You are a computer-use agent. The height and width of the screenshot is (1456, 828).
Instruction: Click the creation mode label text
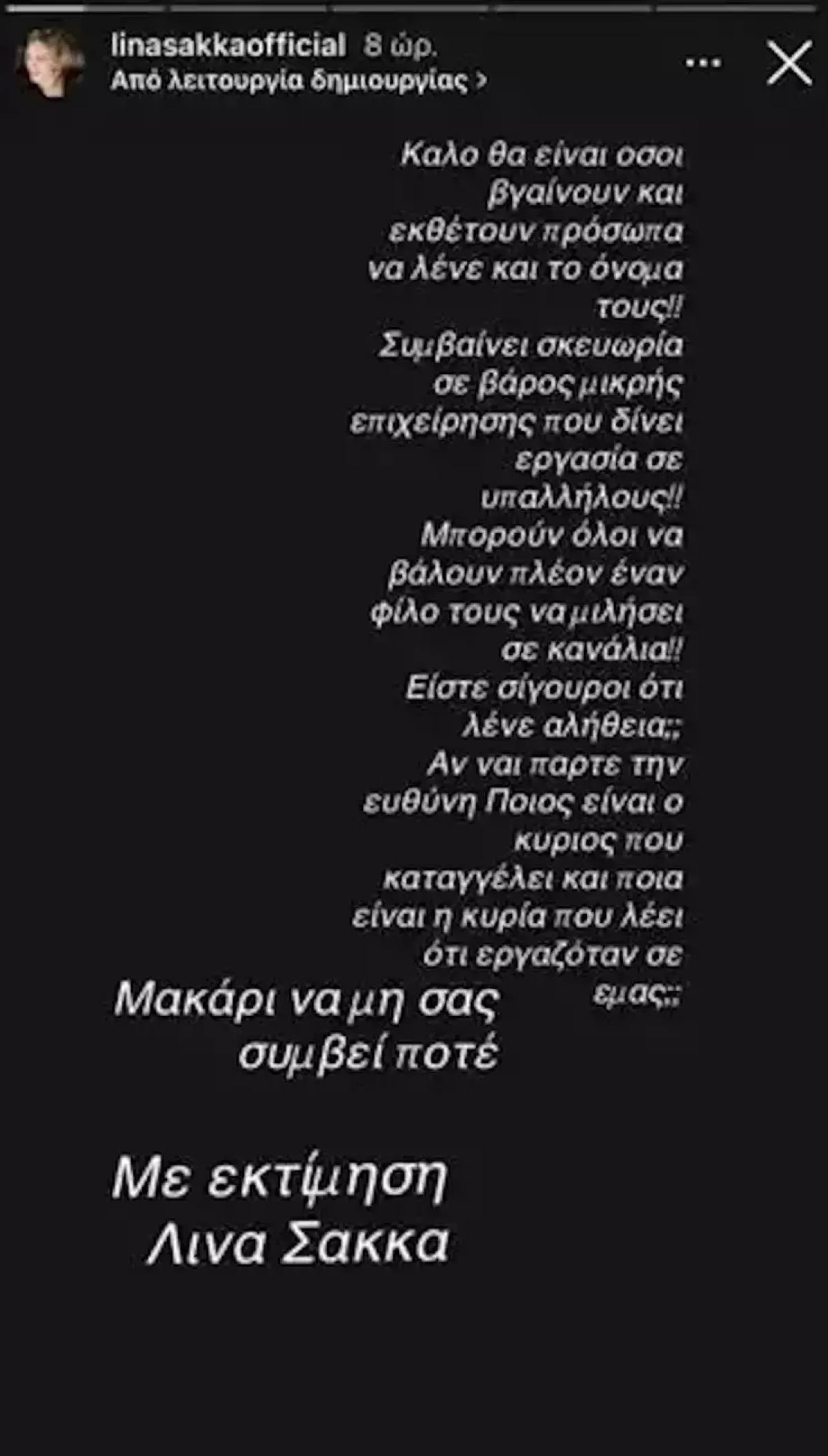tap(297, 80)
